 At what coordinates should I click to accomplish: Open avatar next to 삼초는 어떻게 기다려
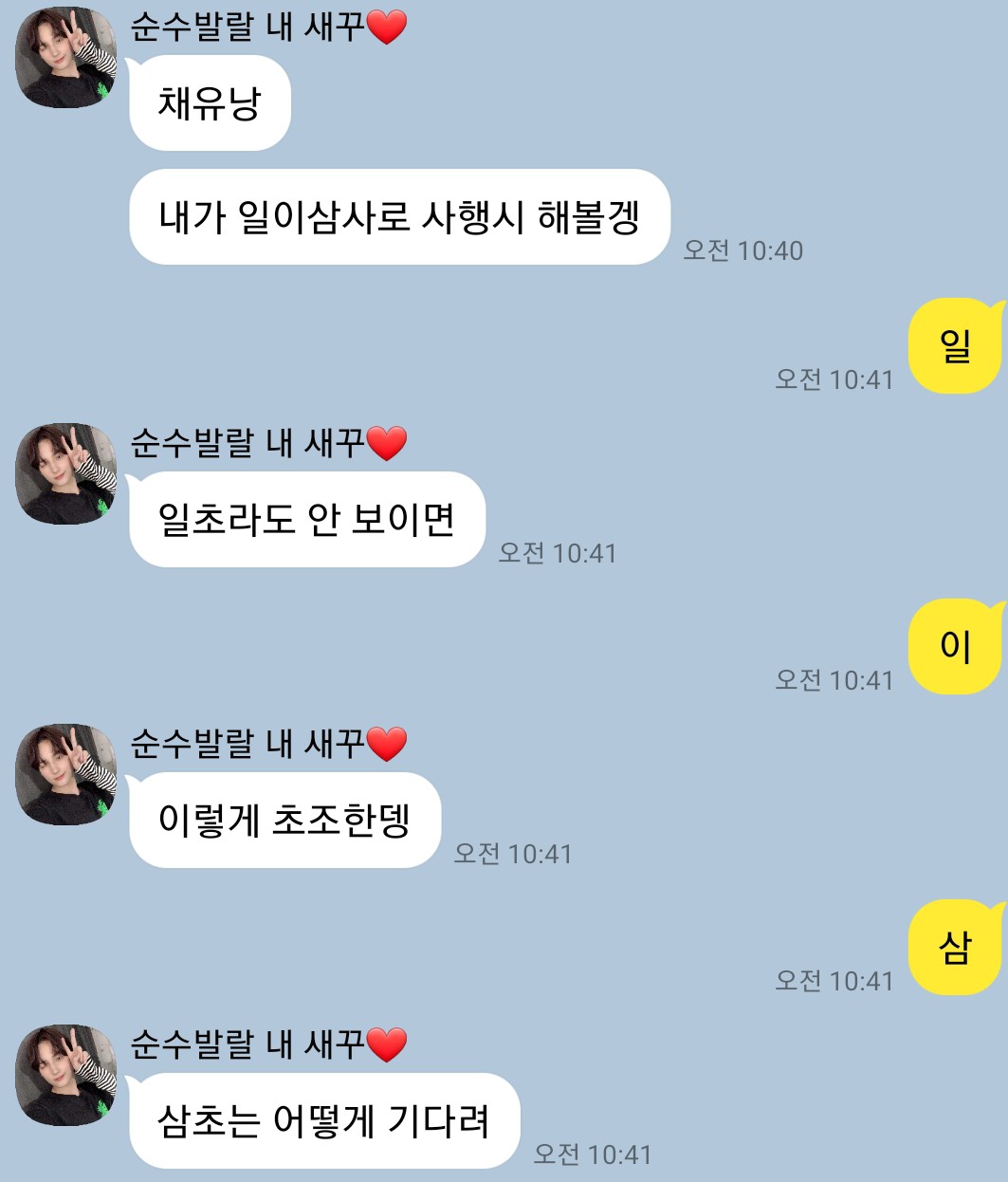65,1075
